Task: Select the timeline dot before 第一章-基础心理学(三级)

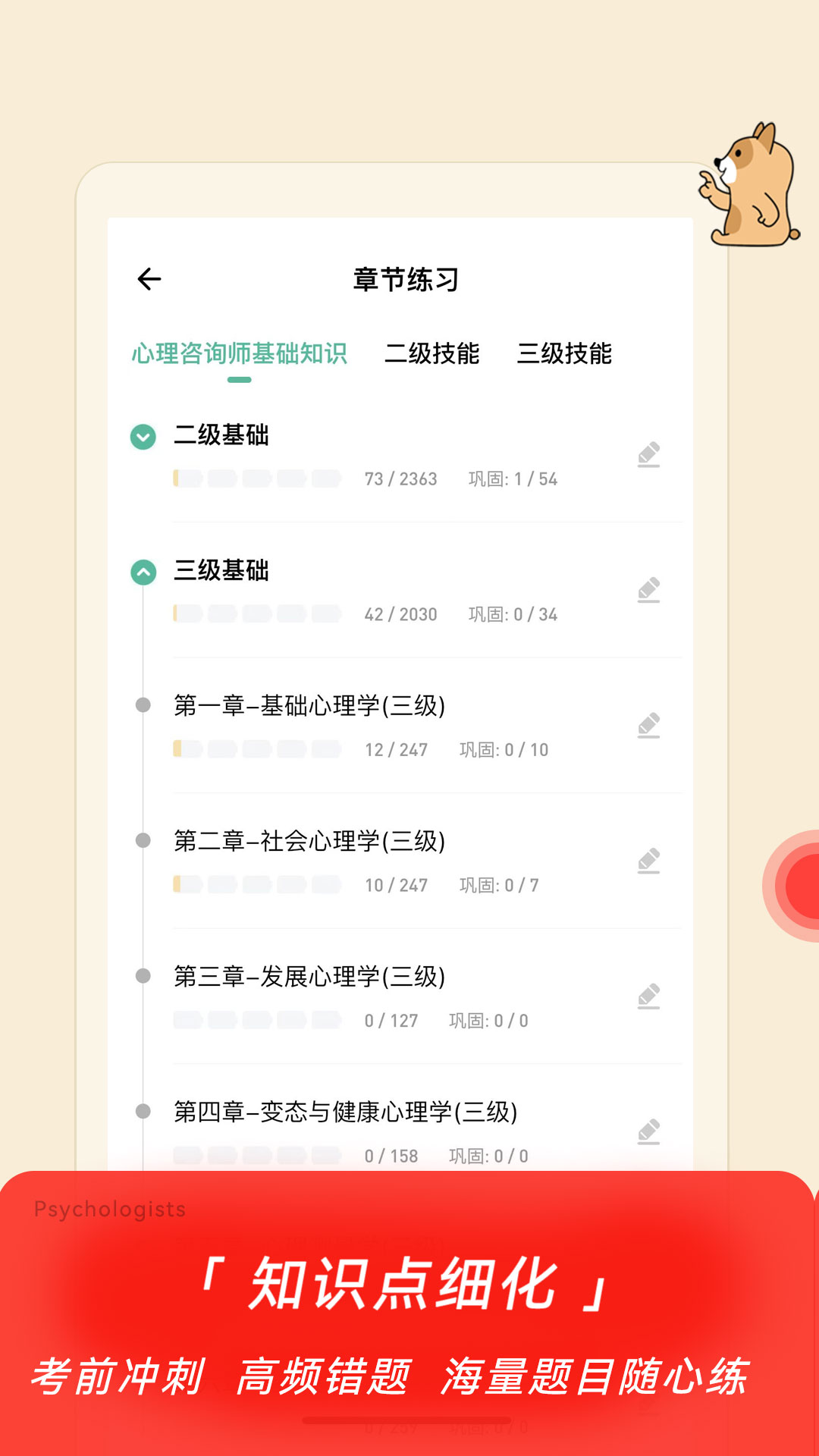Action: (144, 703)
